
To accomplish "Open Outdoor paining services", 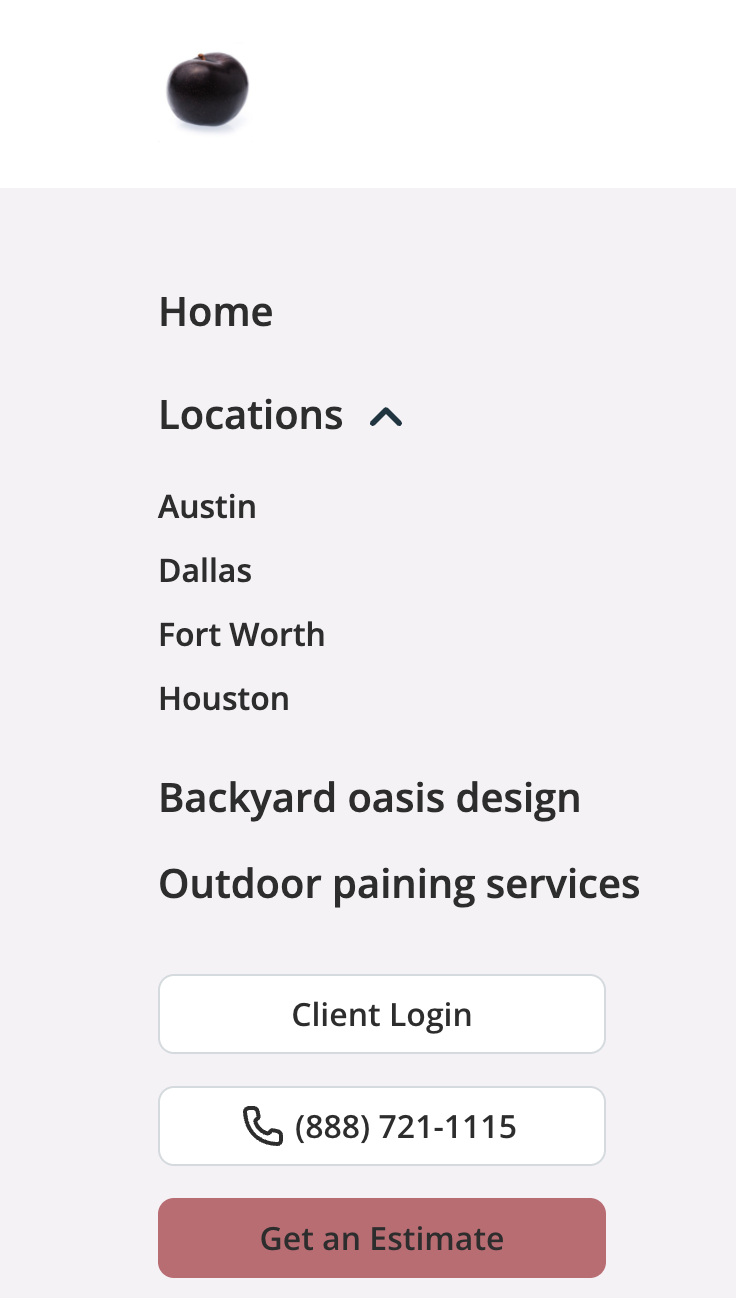I will pyautogui.click(x=399, y=884).
